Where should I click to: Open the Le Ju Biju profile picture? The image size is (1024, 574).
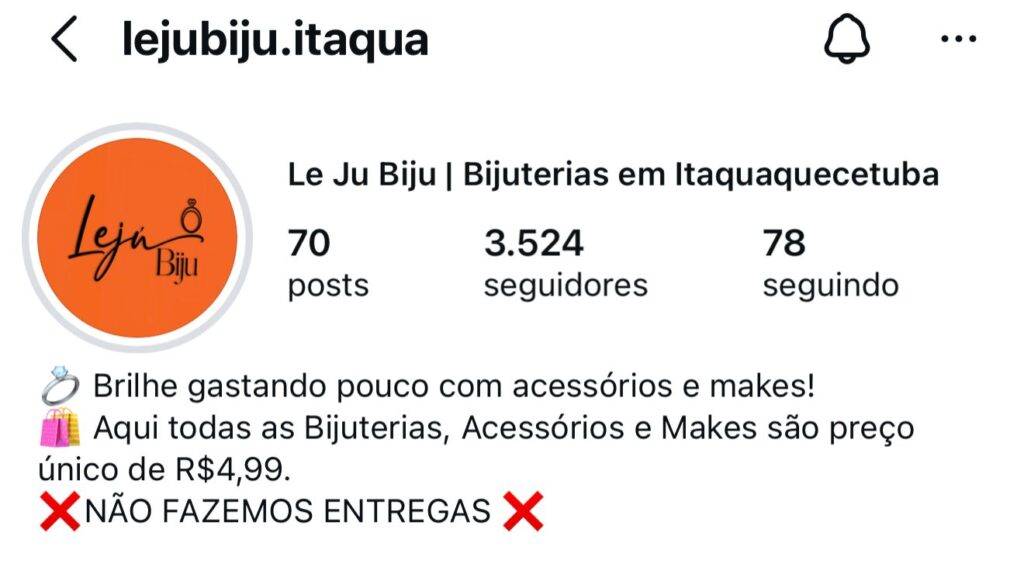click(137, 238)
